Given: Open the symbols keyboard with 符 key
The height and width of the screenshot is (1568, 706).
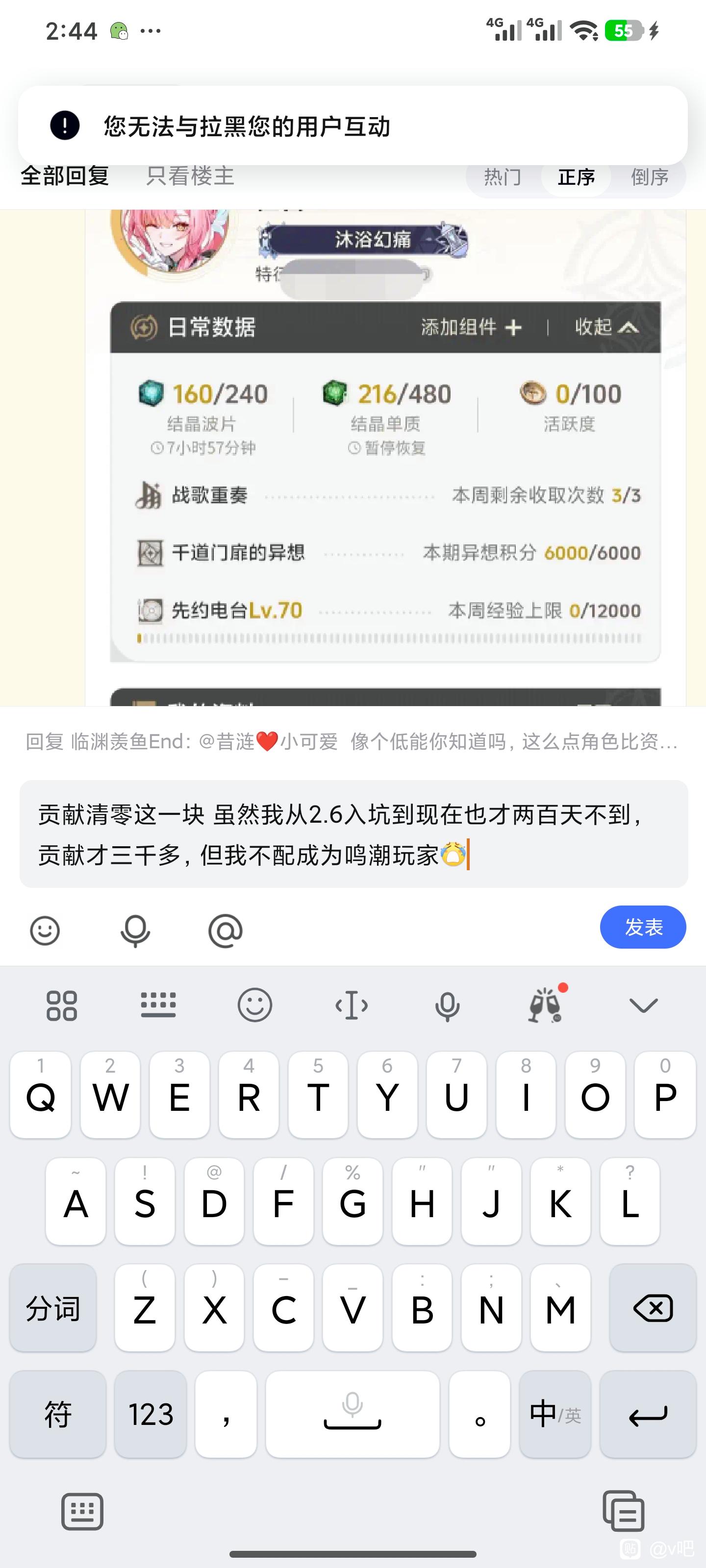Looking at the screenshot, I should [58, 1414].
